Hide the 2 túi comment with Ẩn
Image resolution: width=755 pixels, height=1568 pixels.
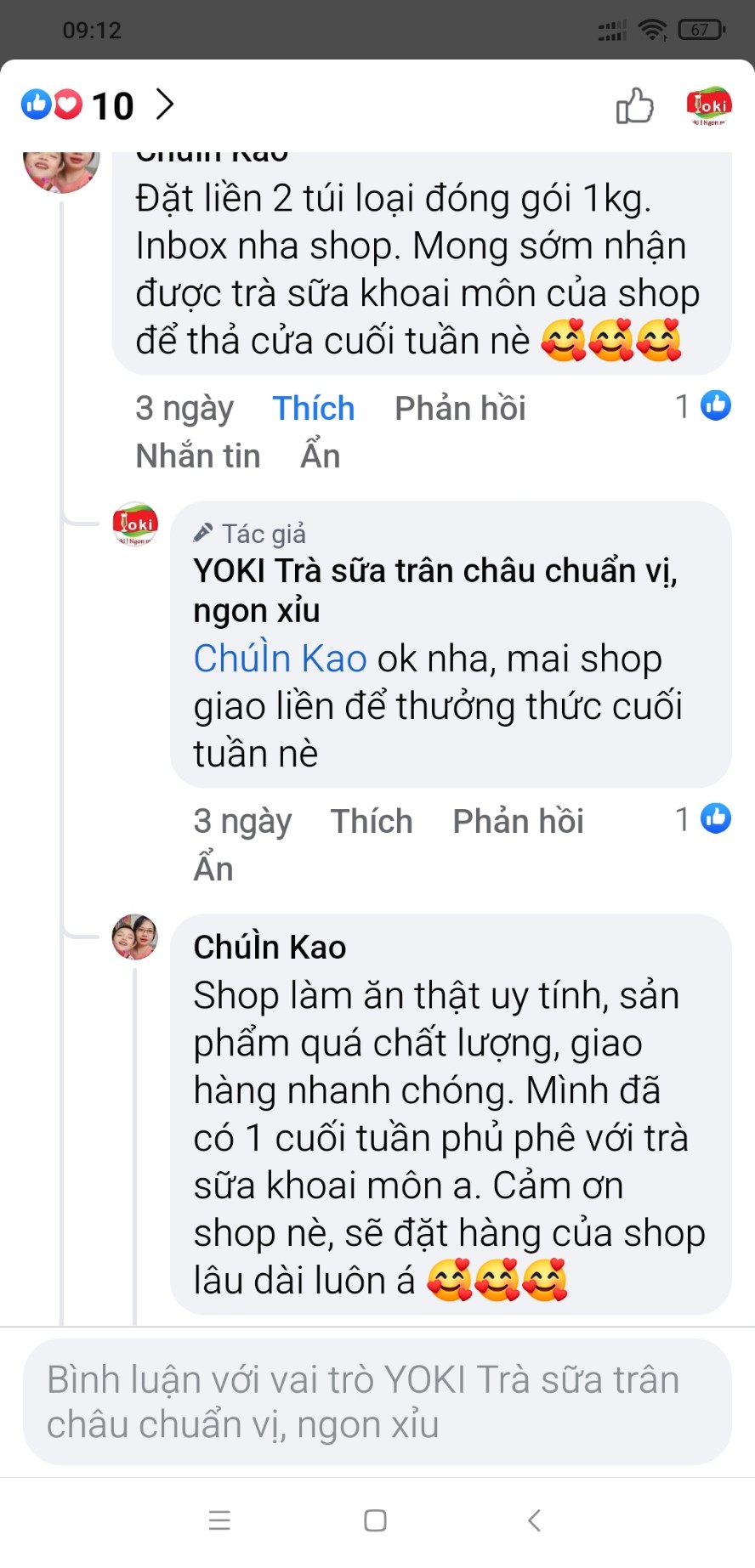coord(320,456)
